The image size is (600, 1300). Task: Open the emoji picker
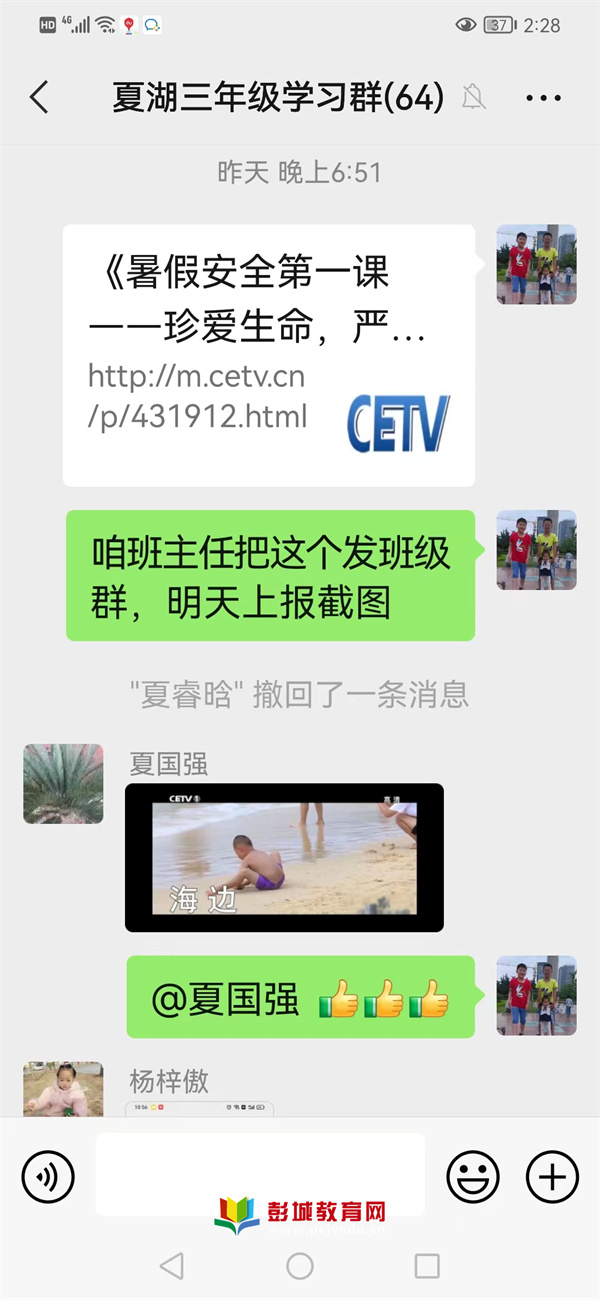(473, 1176)
